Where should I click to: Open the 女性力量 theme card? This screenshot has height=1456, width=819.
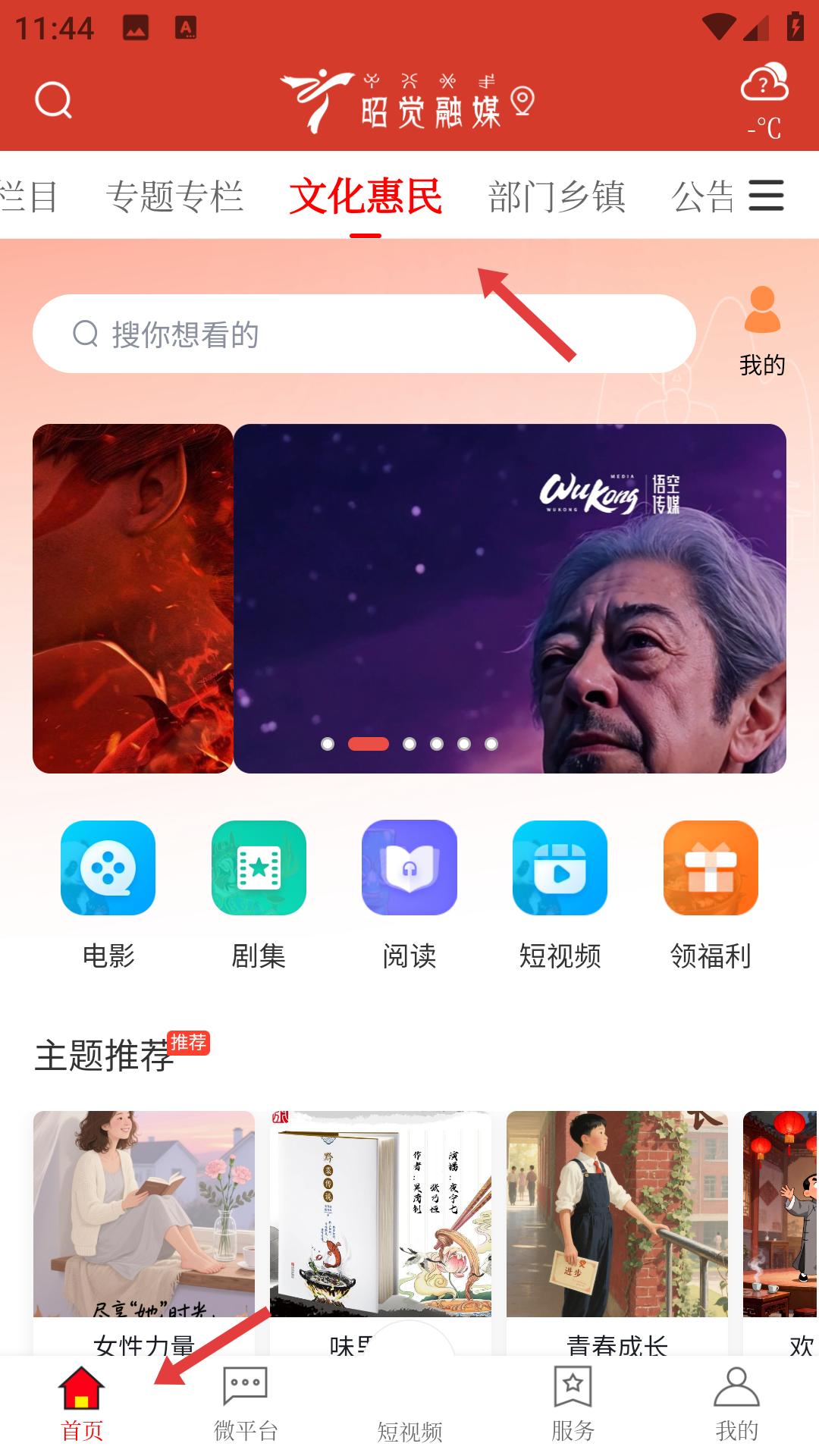click(x=144, y=1228)
